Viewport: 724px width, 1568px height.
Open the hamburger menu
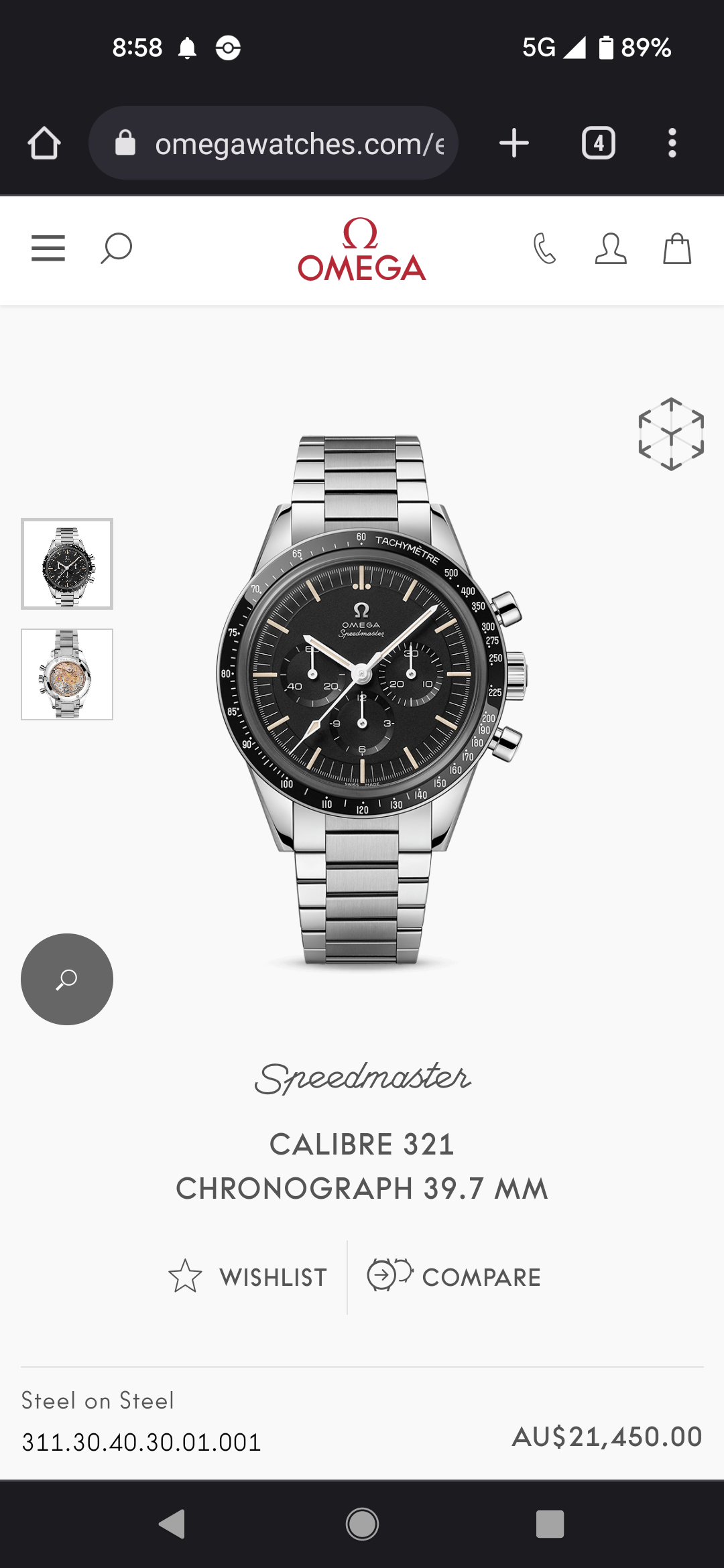[x=48, y=249]
